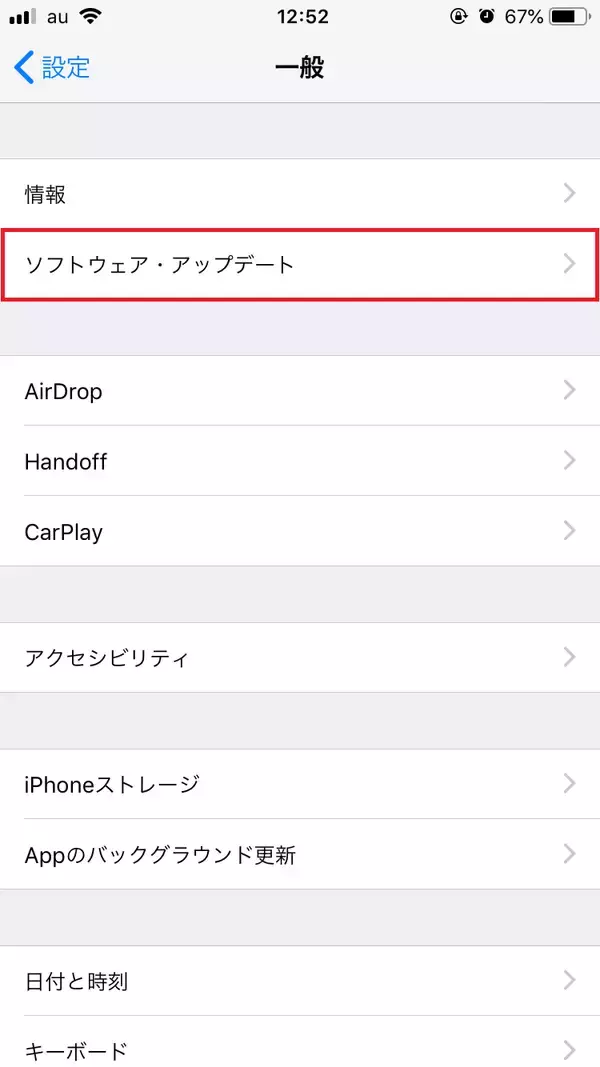Open the 情報 row
The width and height of the screenshot is (600, 1067).
click(300, 194)
